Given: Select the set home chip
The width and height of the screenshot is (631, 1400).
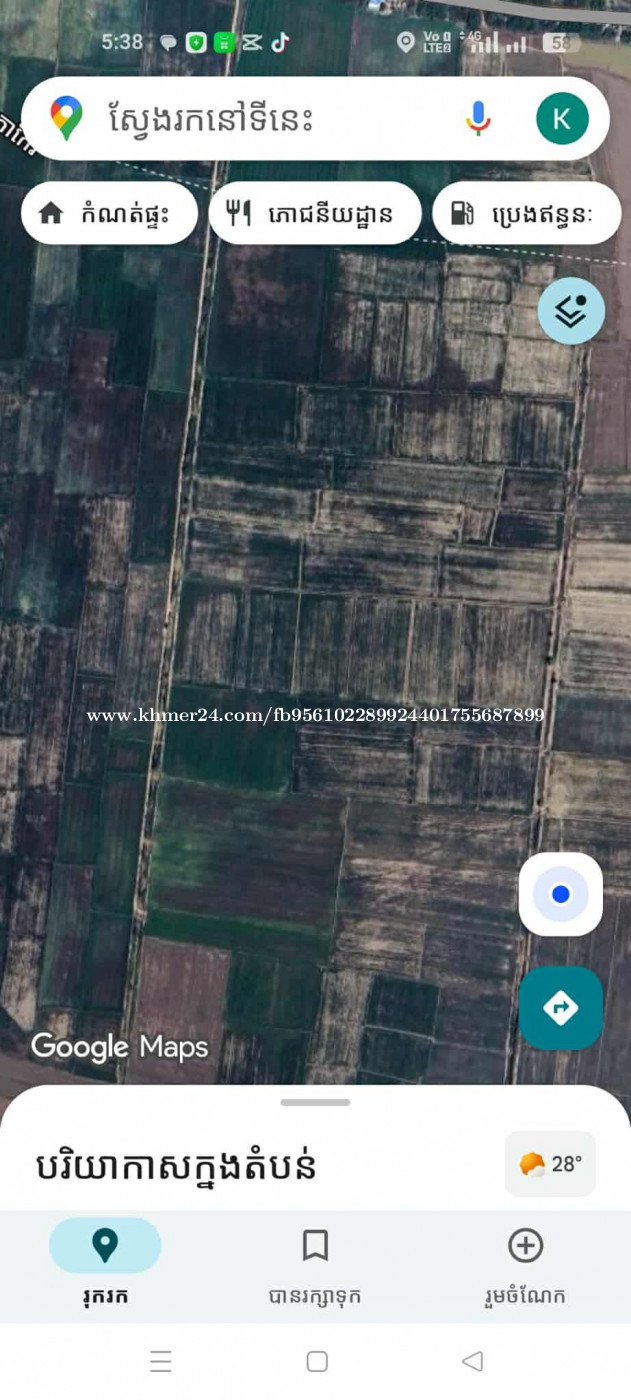Looking at the screenshot, I should 110,213.
